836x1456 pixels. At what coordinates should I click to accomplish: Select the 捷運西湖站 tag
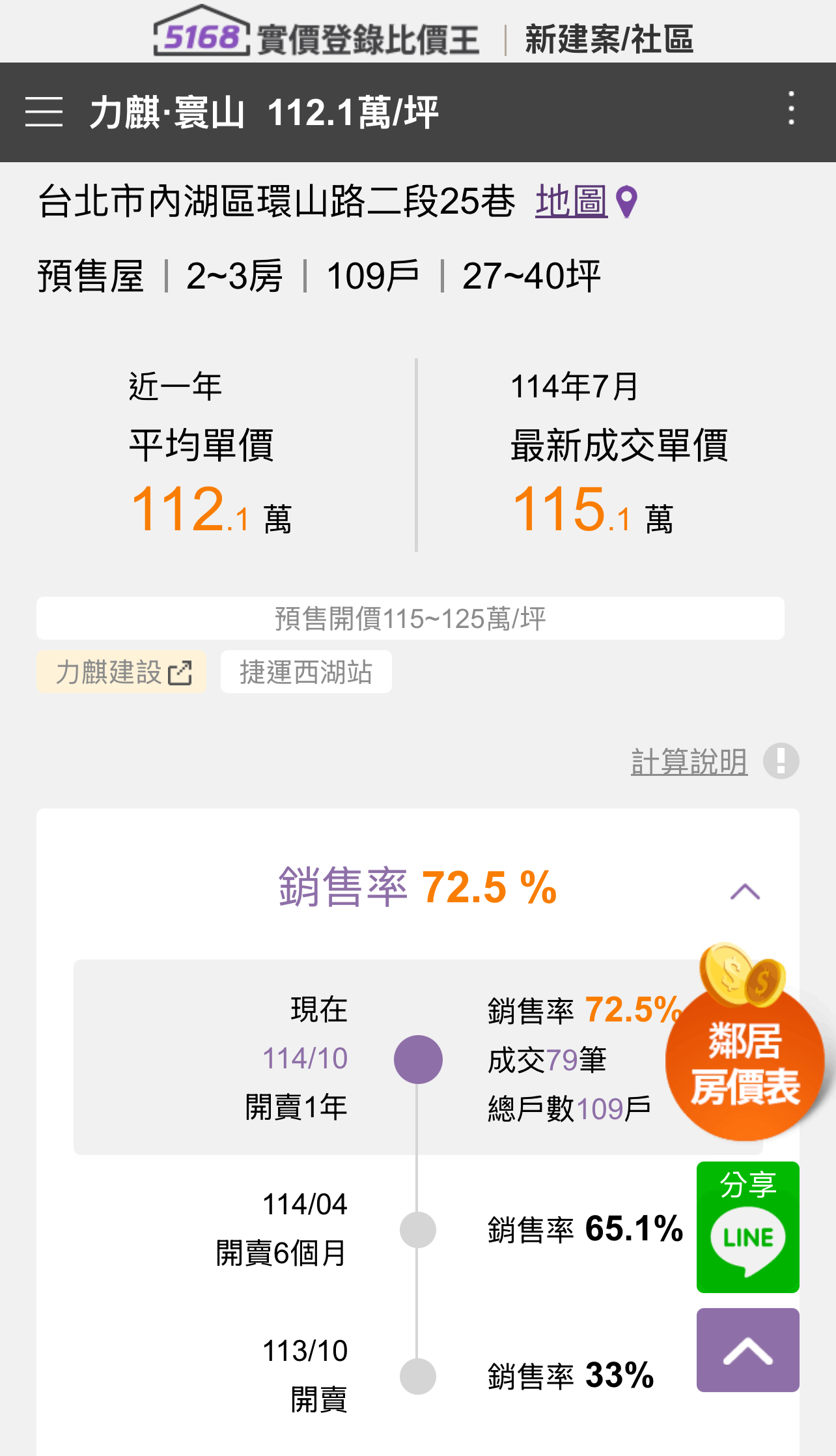coord(306,672)
